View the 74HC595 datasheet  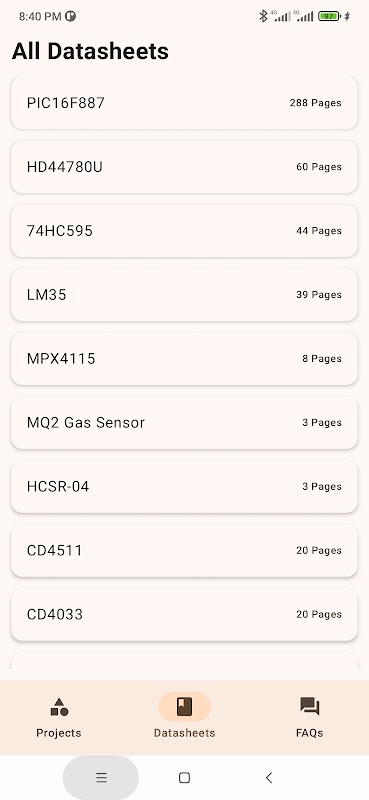tap(184, 231)
